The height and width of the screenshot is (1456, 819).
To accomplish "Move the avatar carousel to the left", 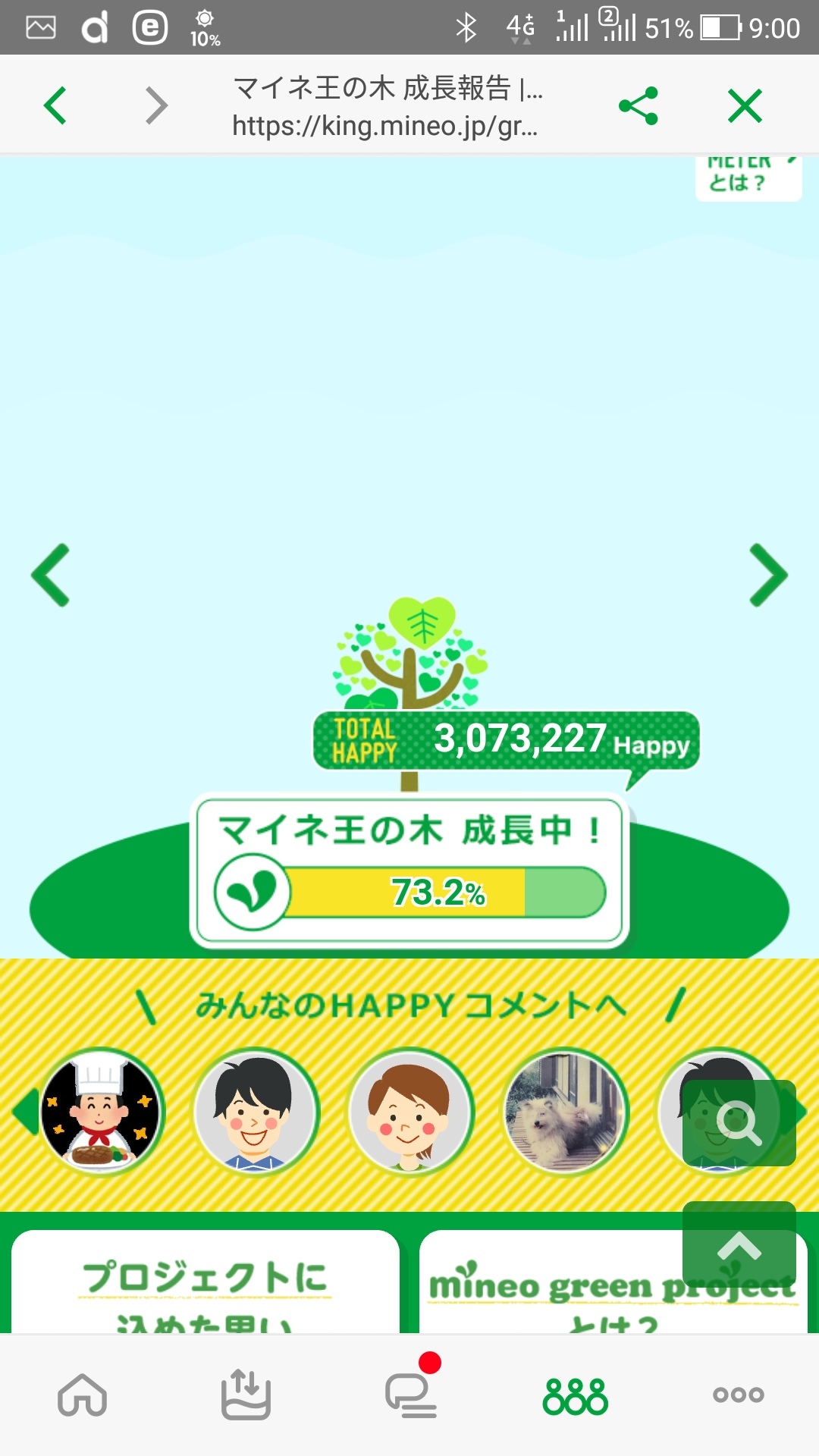I will [24, 1112].
